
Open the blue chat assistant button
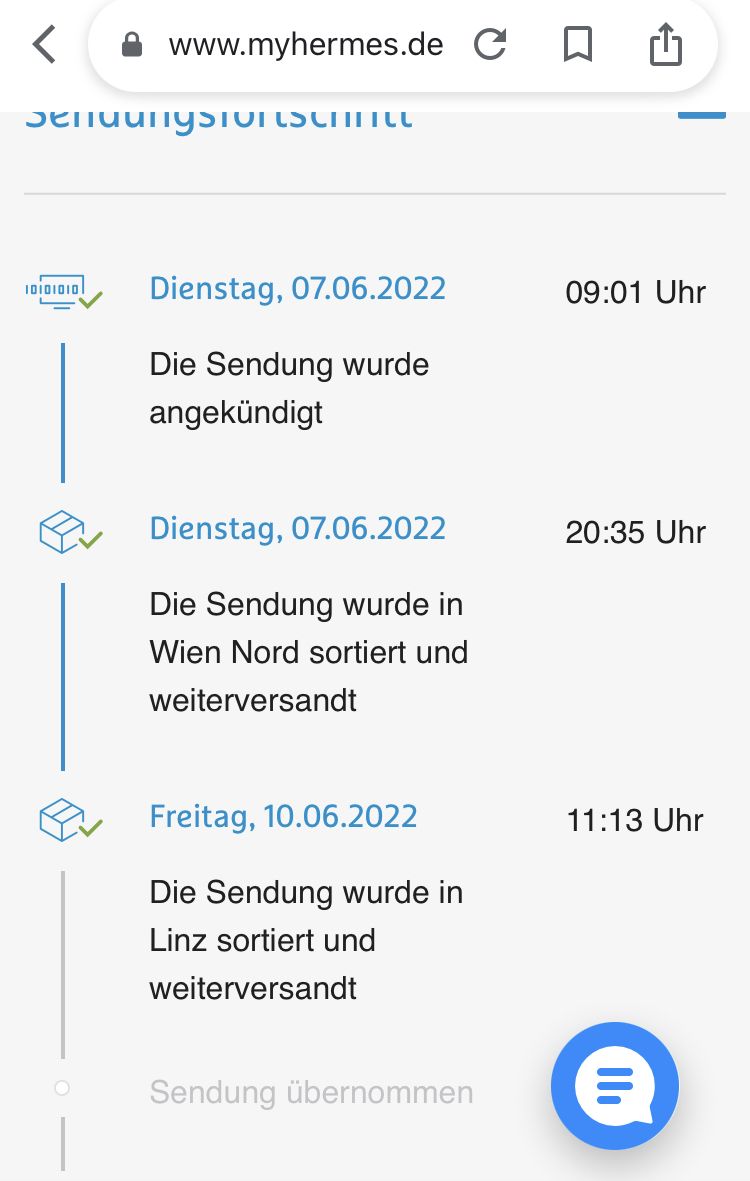(615, 1085)
